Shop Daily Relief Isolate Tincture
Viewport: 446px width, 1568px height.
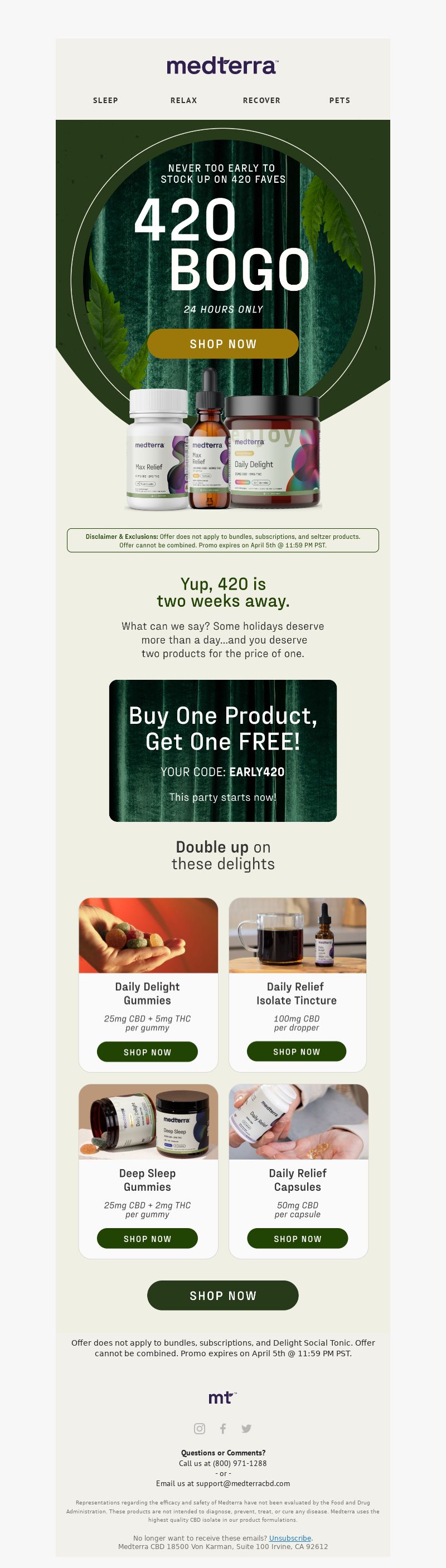297,1051
